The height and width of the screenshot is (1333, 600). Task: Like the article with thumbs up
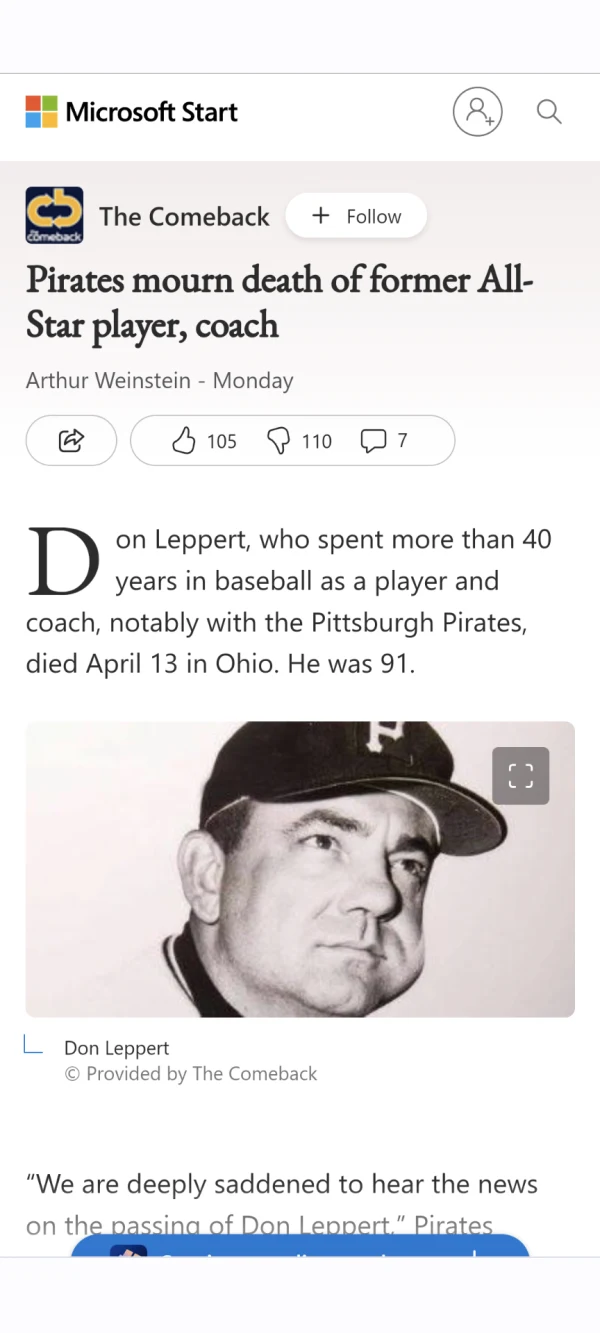pyautogui.click(x=204, y=440)
